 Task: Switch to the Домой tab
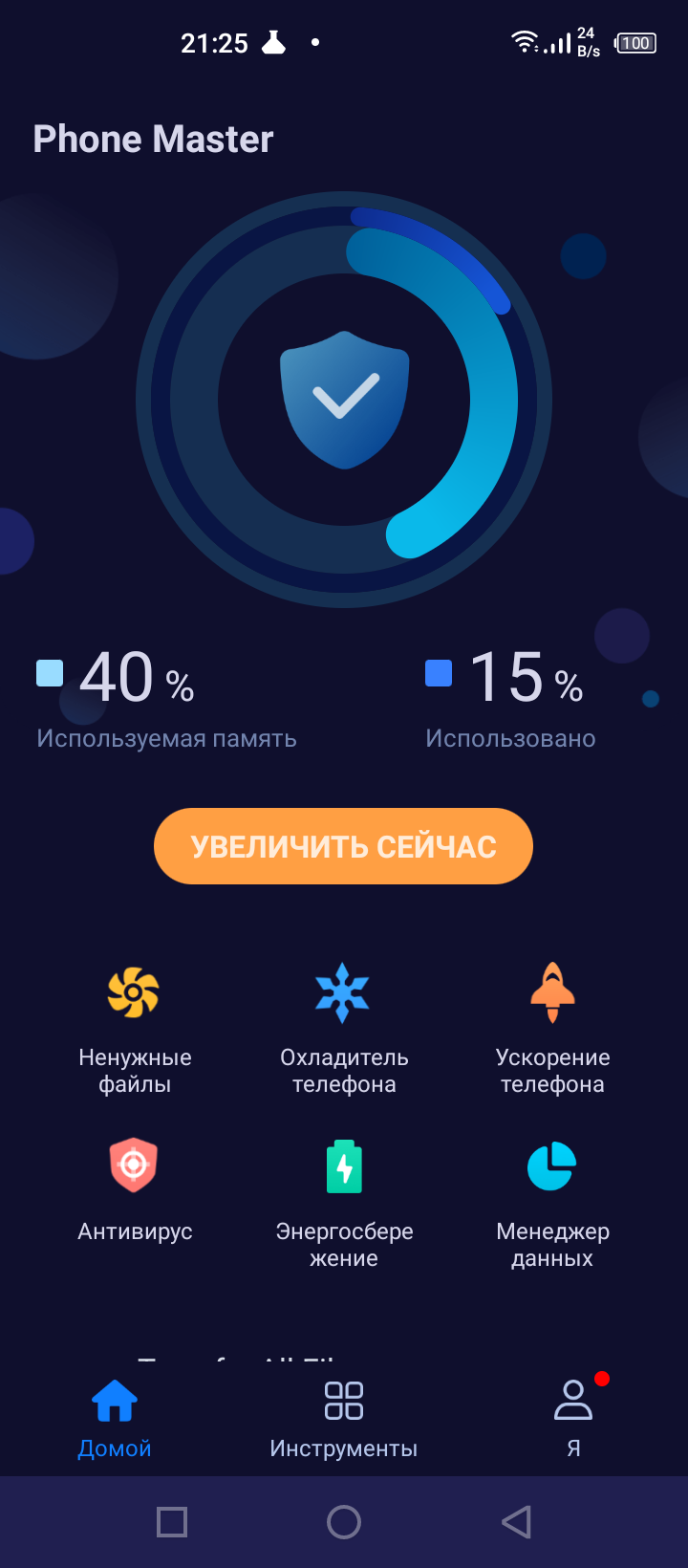(x=115, y=1419)
